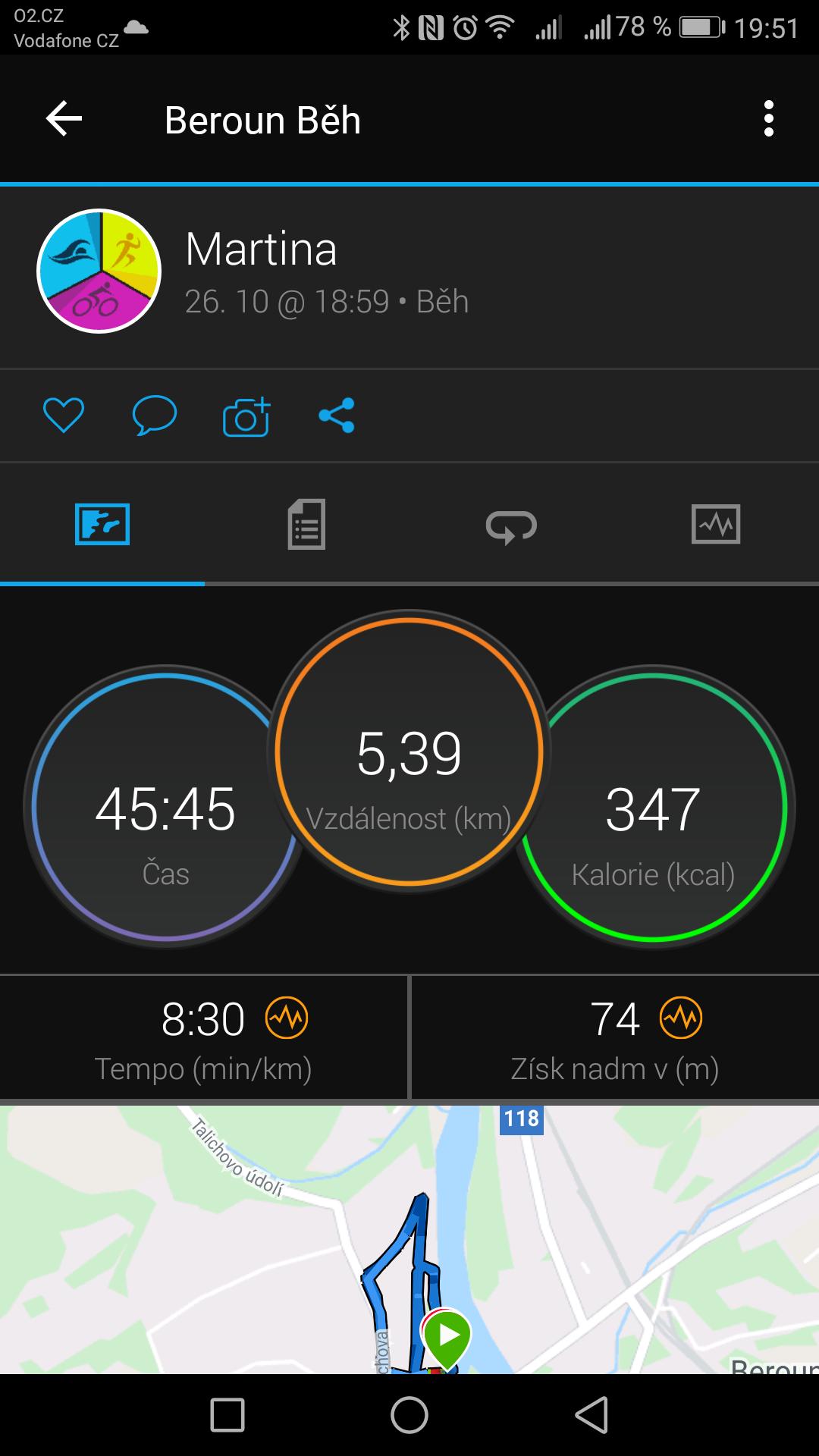Add a photo with the camera icon
The image size is (819, 1456).
tap(246, 416)
